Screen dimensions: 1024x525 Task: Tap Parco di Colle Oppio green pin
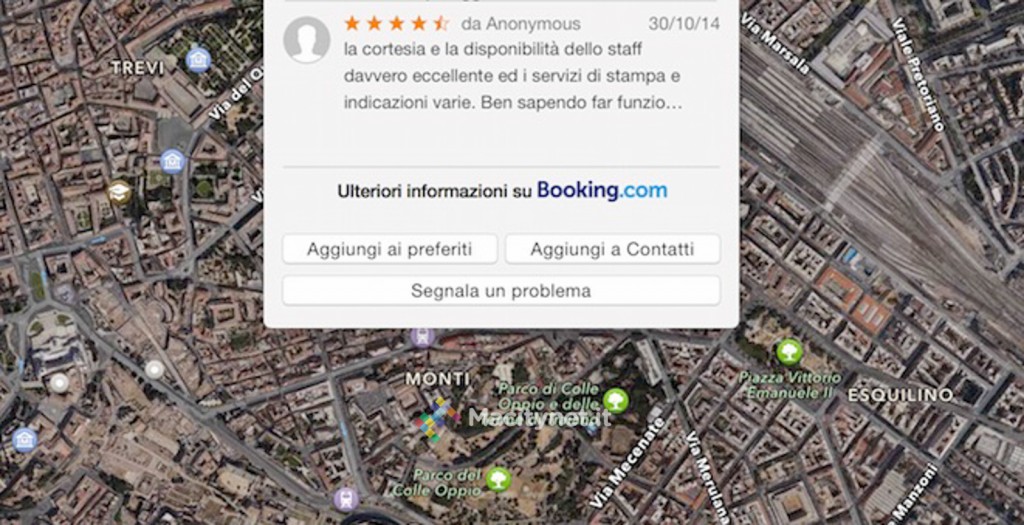pos(614,401)
